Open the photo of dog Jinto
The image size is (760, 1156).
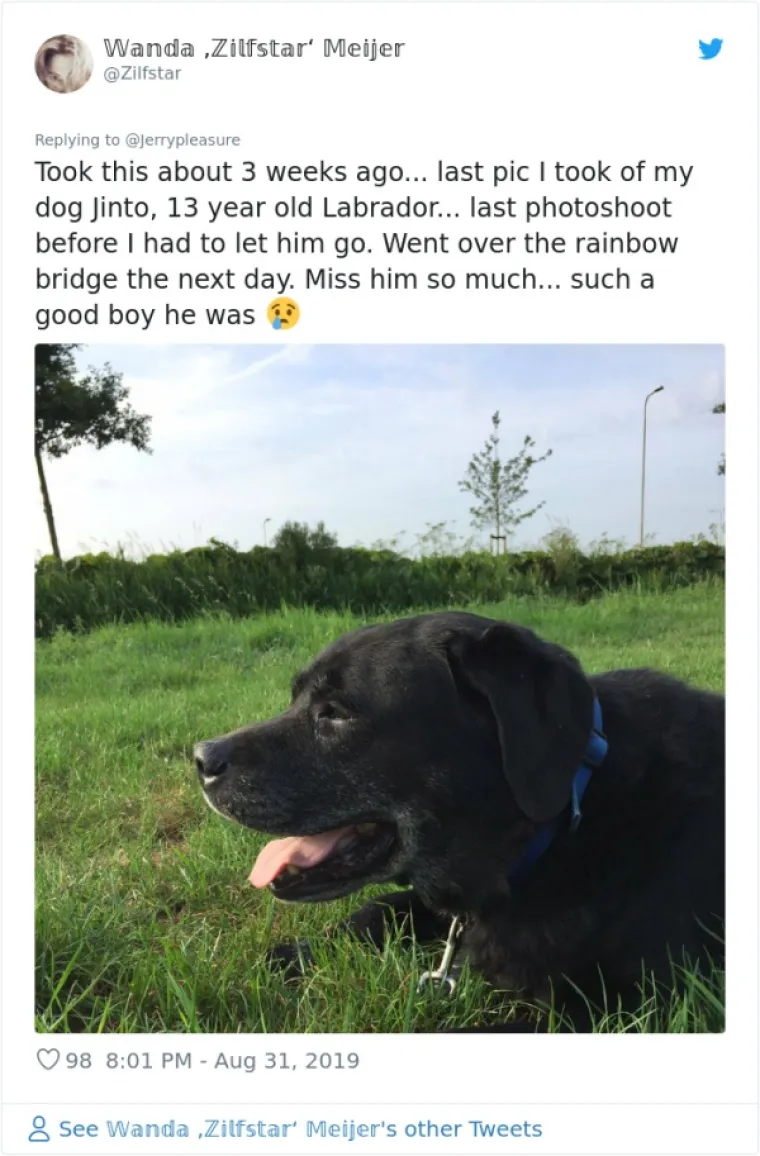click(x=380, y=688)
